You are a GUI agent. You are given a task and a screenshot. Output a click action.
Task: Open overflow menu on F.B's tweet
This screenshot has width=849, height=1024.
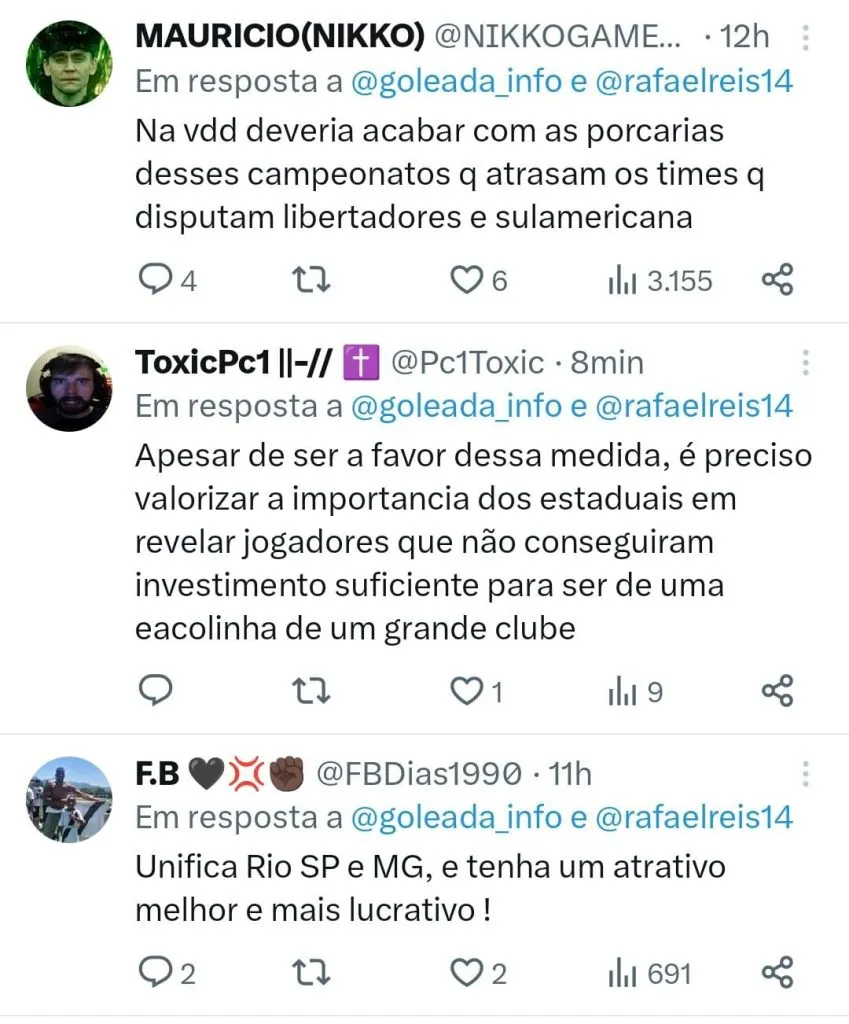tap(807, 773)
